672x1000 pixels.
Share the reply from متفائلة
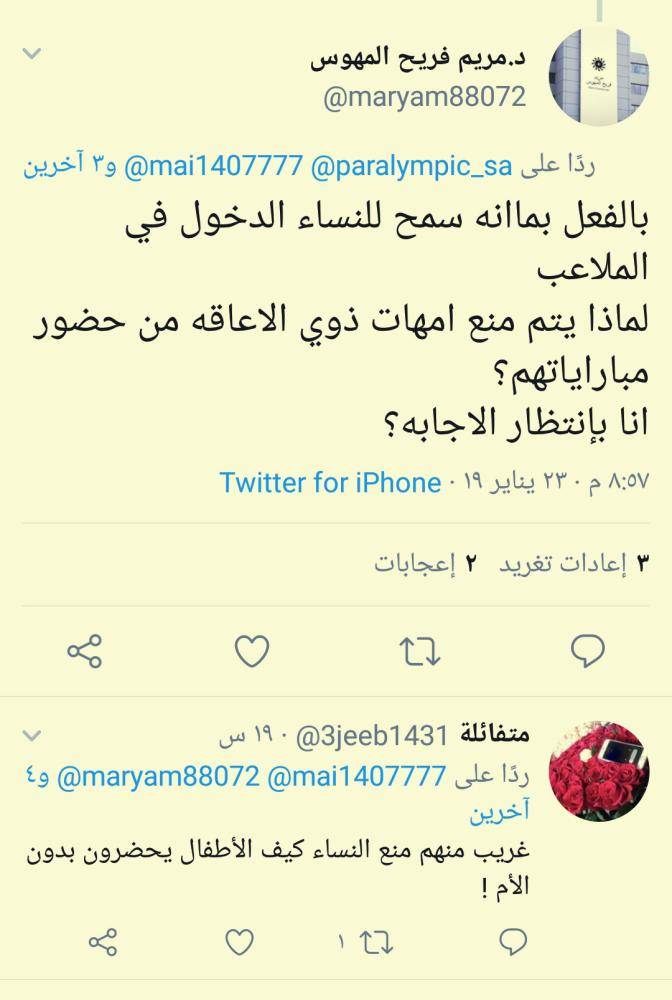tap(103, 941)
